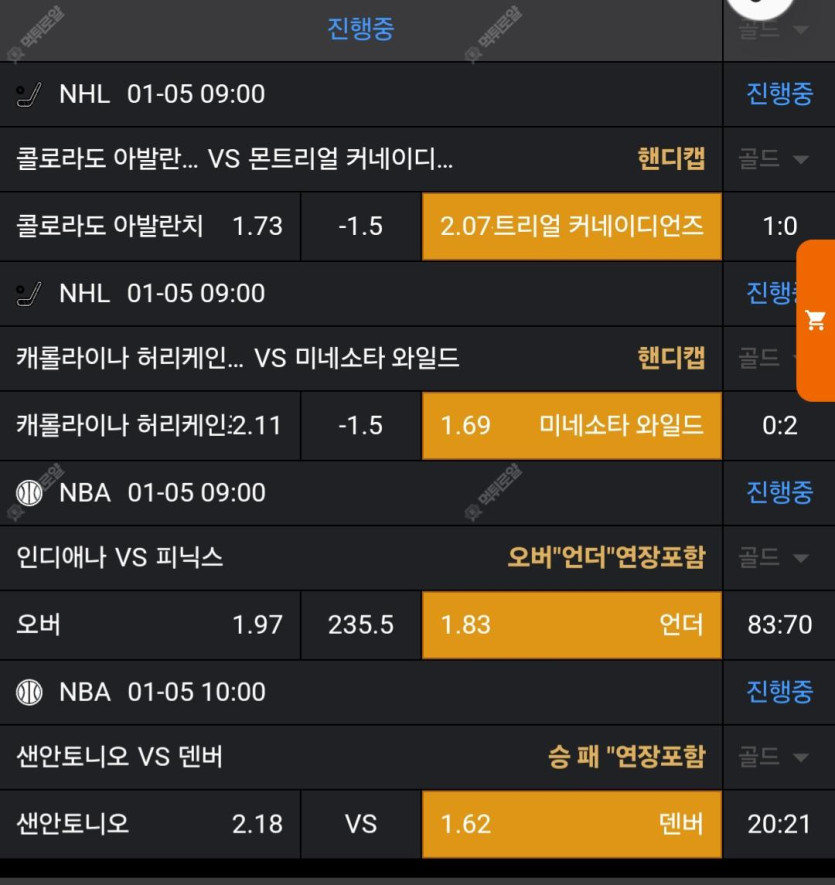The height and width of the screenshot is (885, 835).
Task: Bet 오버 at 1.97 for Indiana-Knicks
Action: point(150,625)
